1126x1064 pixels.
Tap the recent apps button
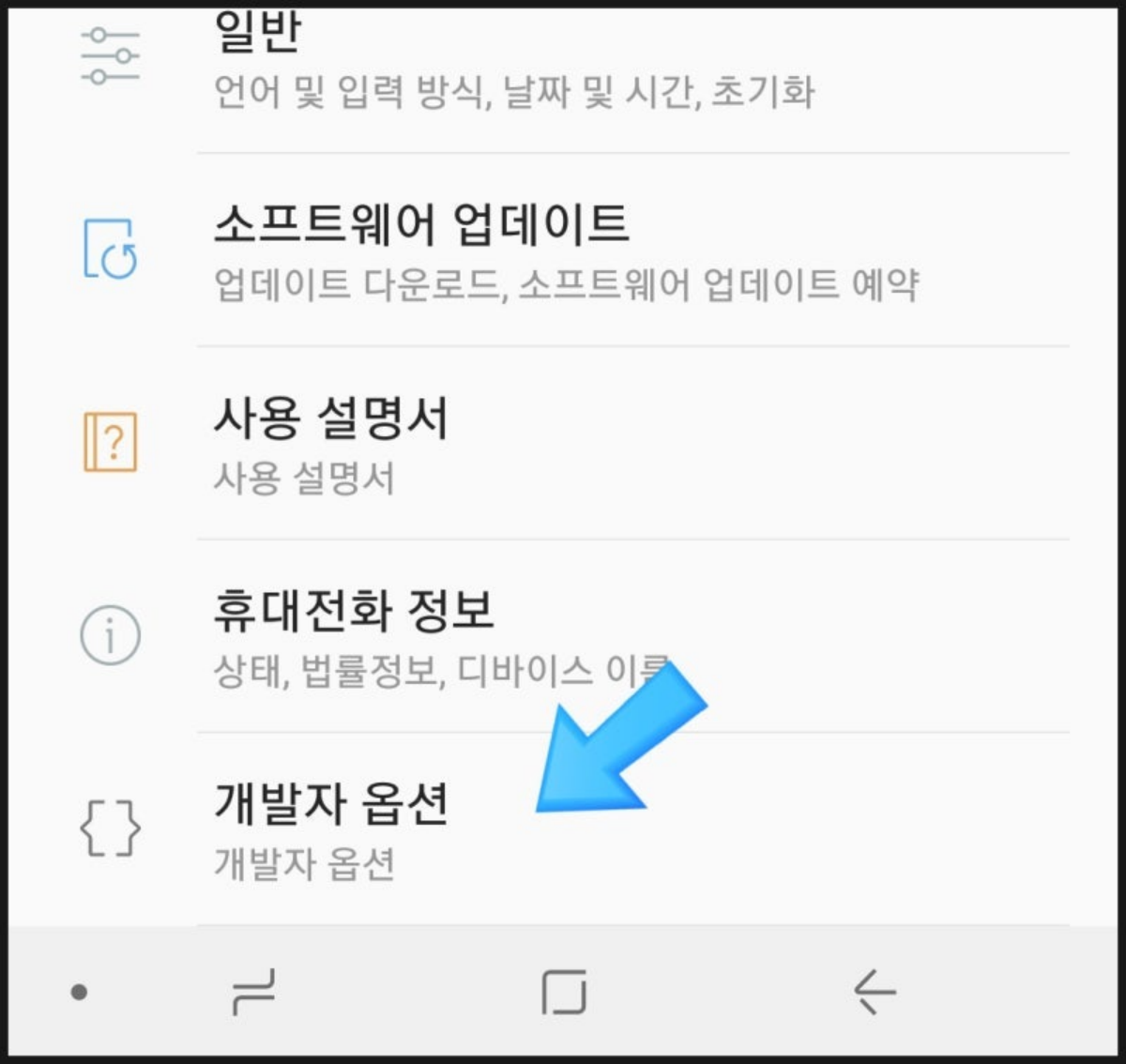(253, 992)
